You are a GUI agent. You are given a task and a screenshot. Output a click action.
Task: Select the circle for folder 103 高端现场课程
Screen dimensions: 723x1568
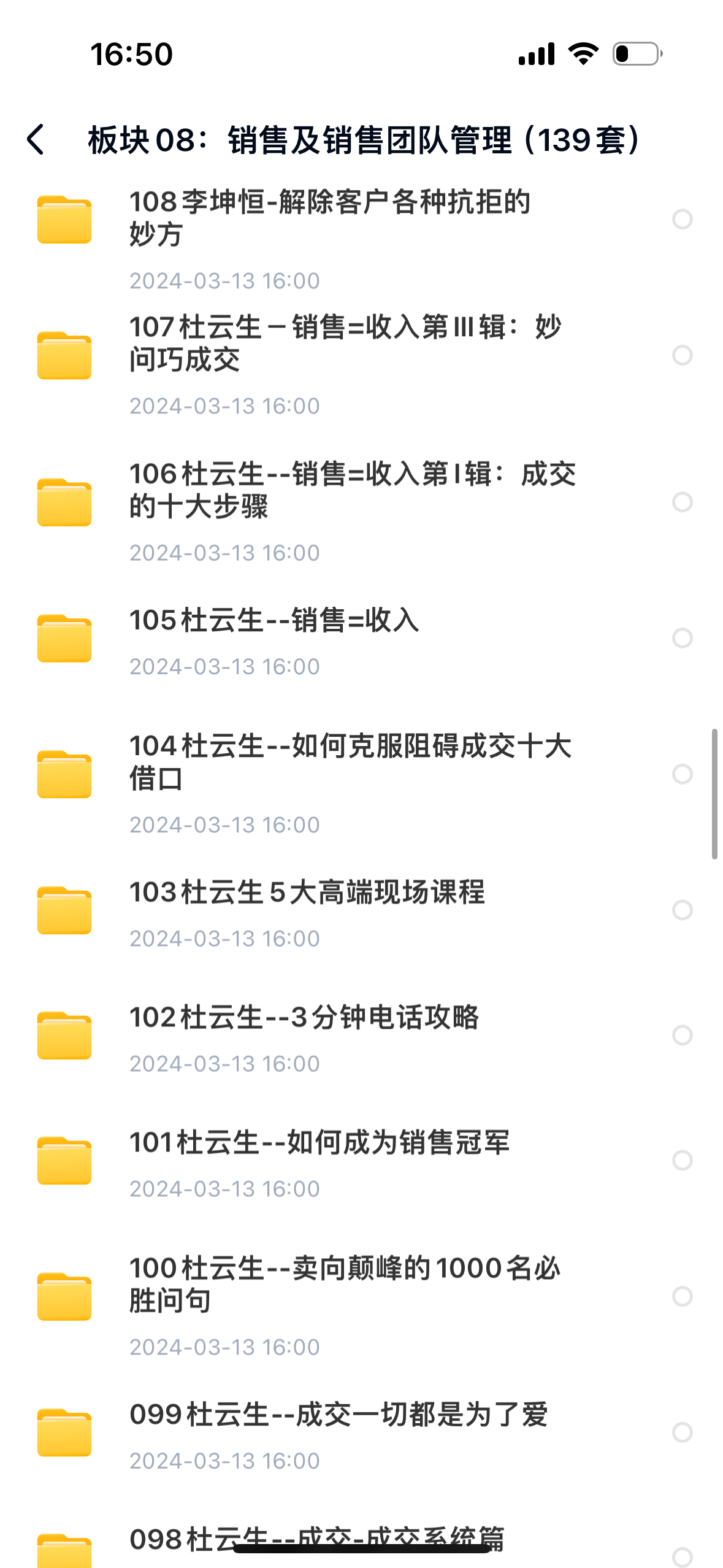coord(682,910)
